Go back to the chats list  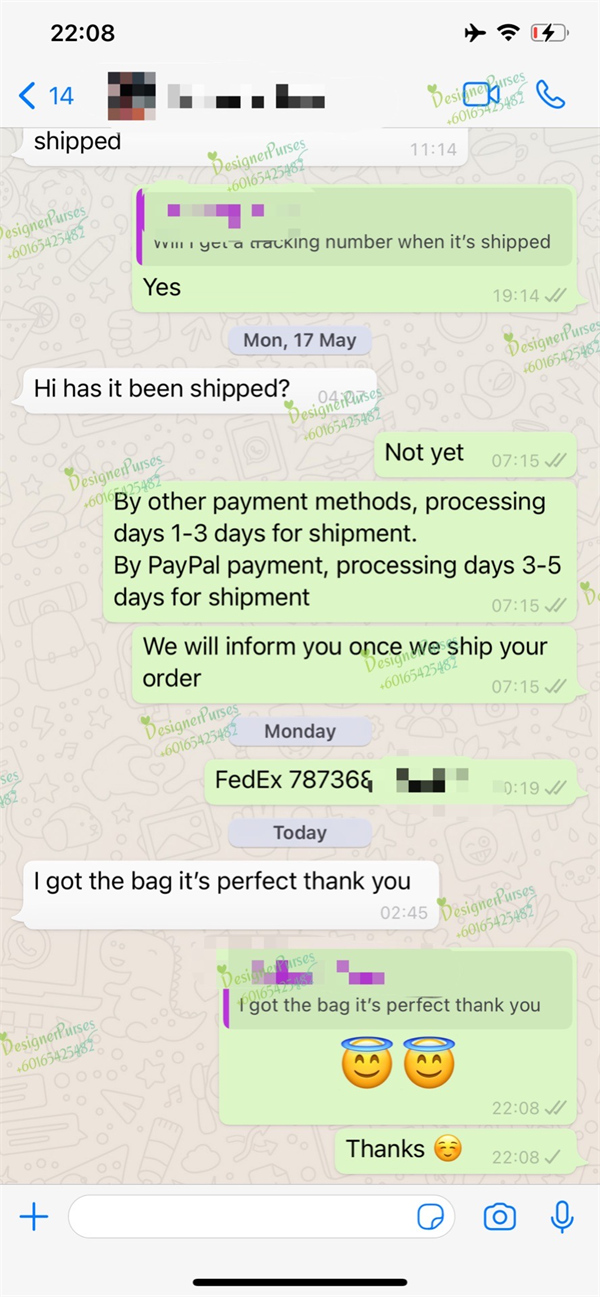click(x=45, y=96)
